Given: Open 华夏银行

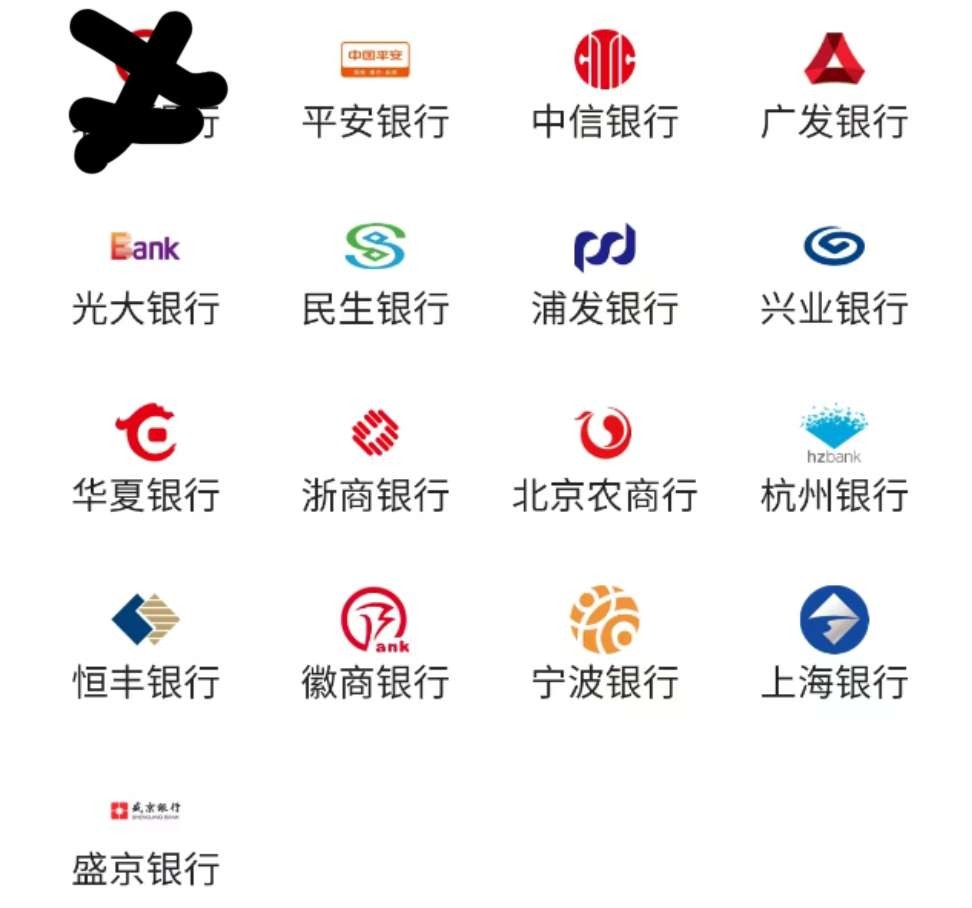Looking at the screenshot, I should click(x=146, y=460).
